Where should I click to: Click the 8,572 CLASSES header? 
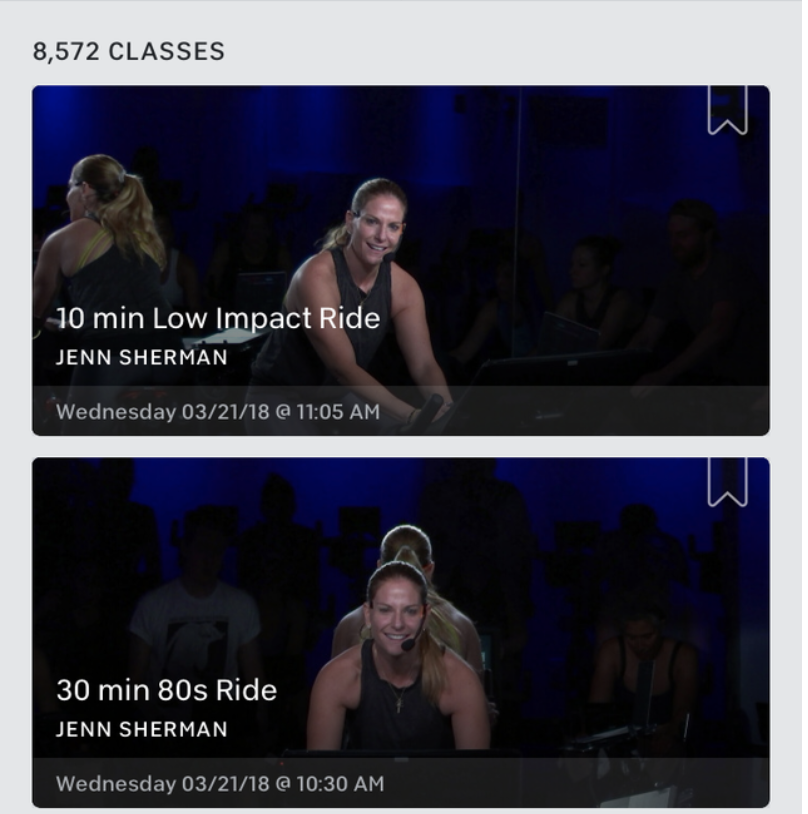pos(126,50)
